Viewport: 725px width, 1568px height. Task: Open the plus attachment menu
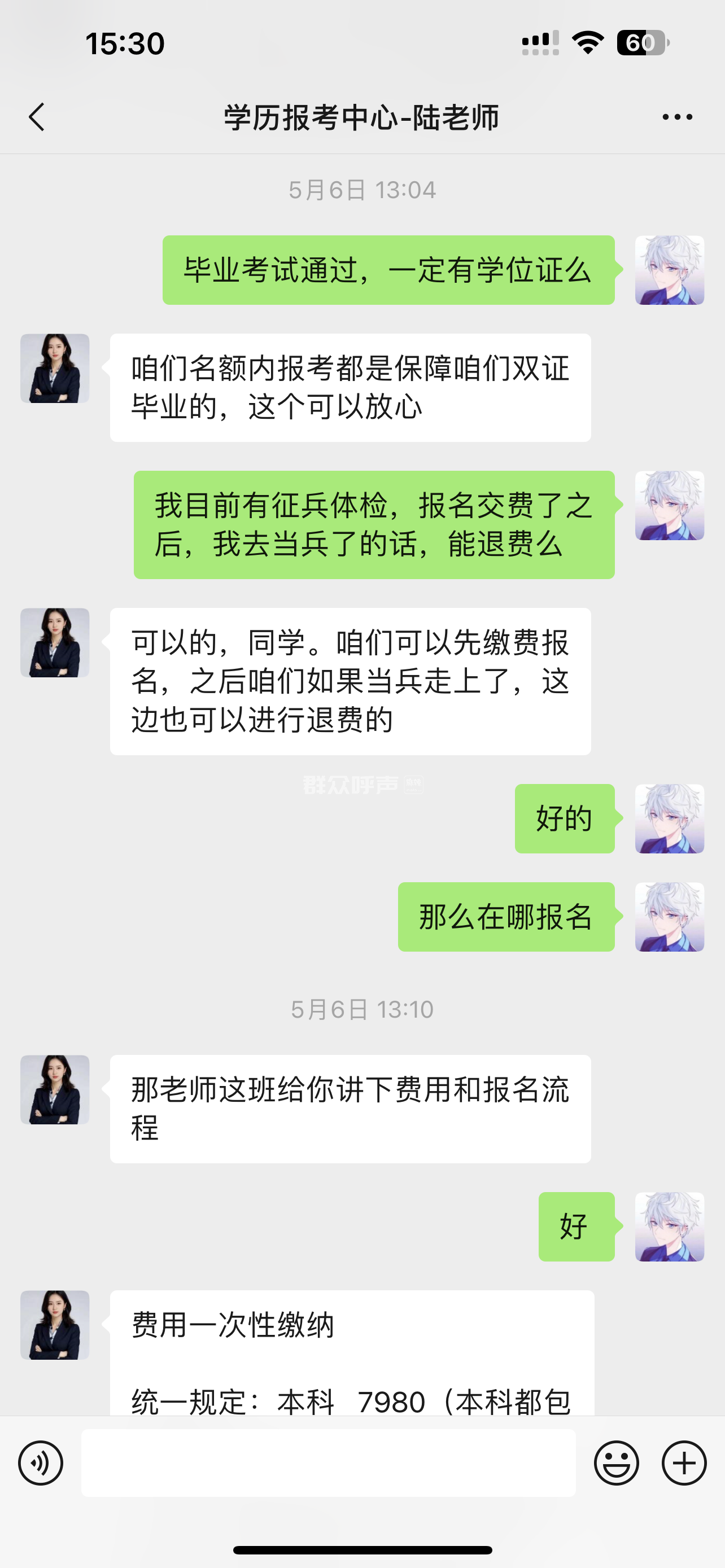(684, 1462)
